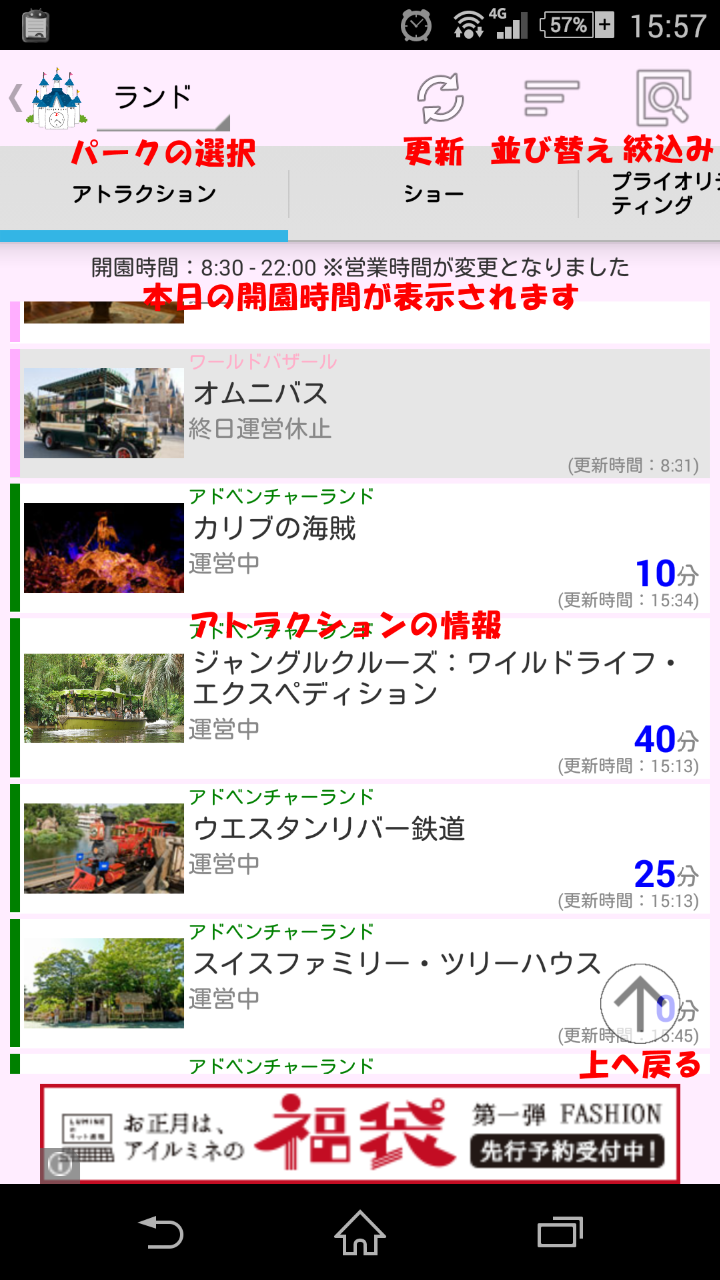Image resolution: width=720 pixels, height=1280 pixels.
Task: Open the filter search icon
Action: tap(663, 99)
